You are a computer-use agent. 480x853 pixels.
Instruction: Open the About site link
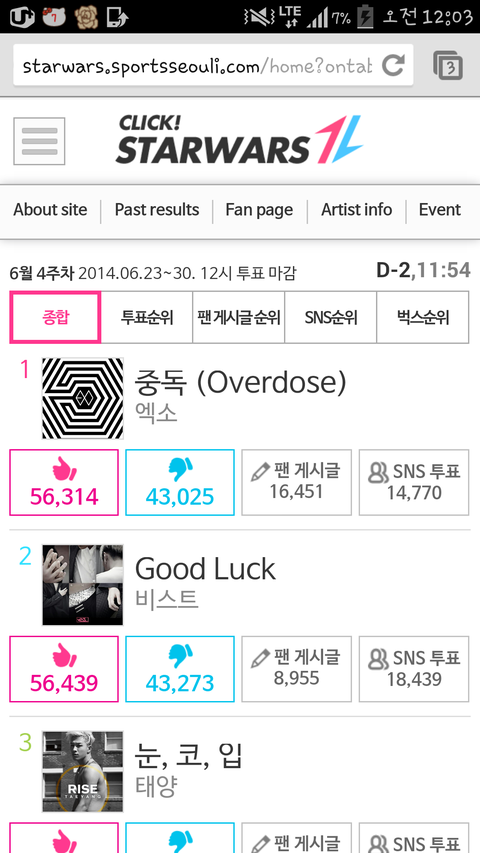click(x=50, y=210)
